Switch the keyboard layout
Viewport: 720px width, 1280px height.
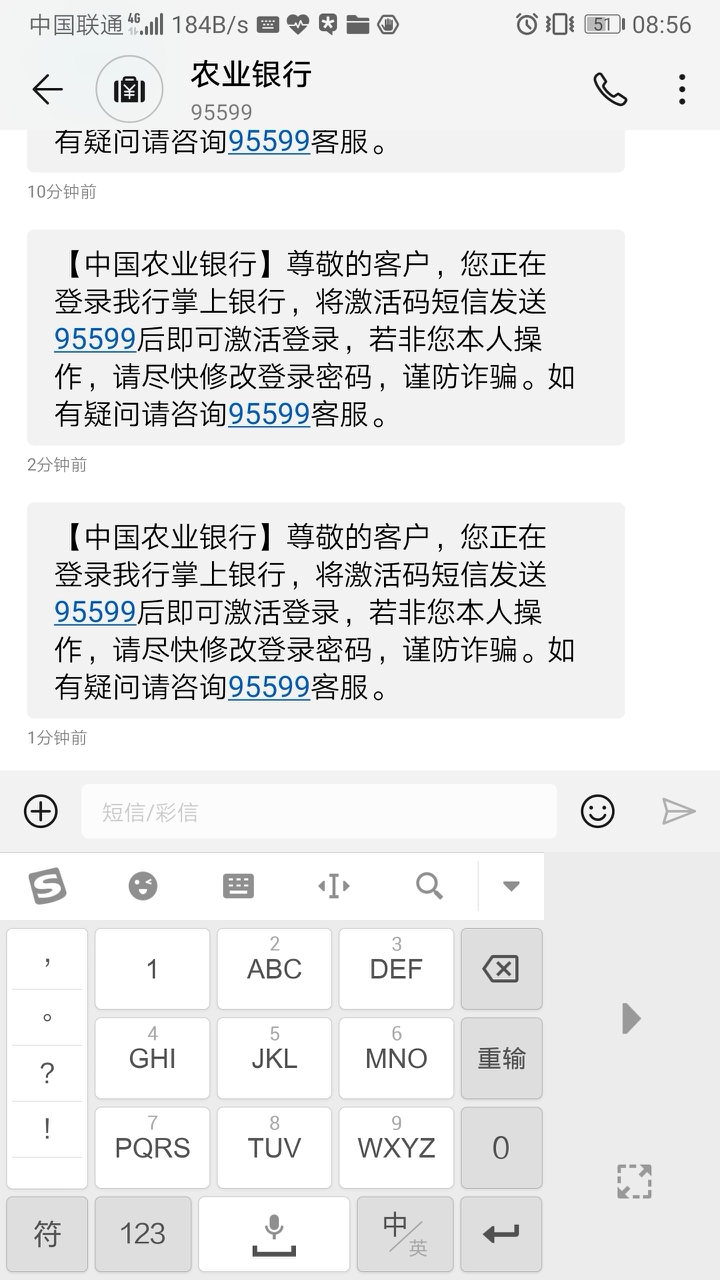238,886
